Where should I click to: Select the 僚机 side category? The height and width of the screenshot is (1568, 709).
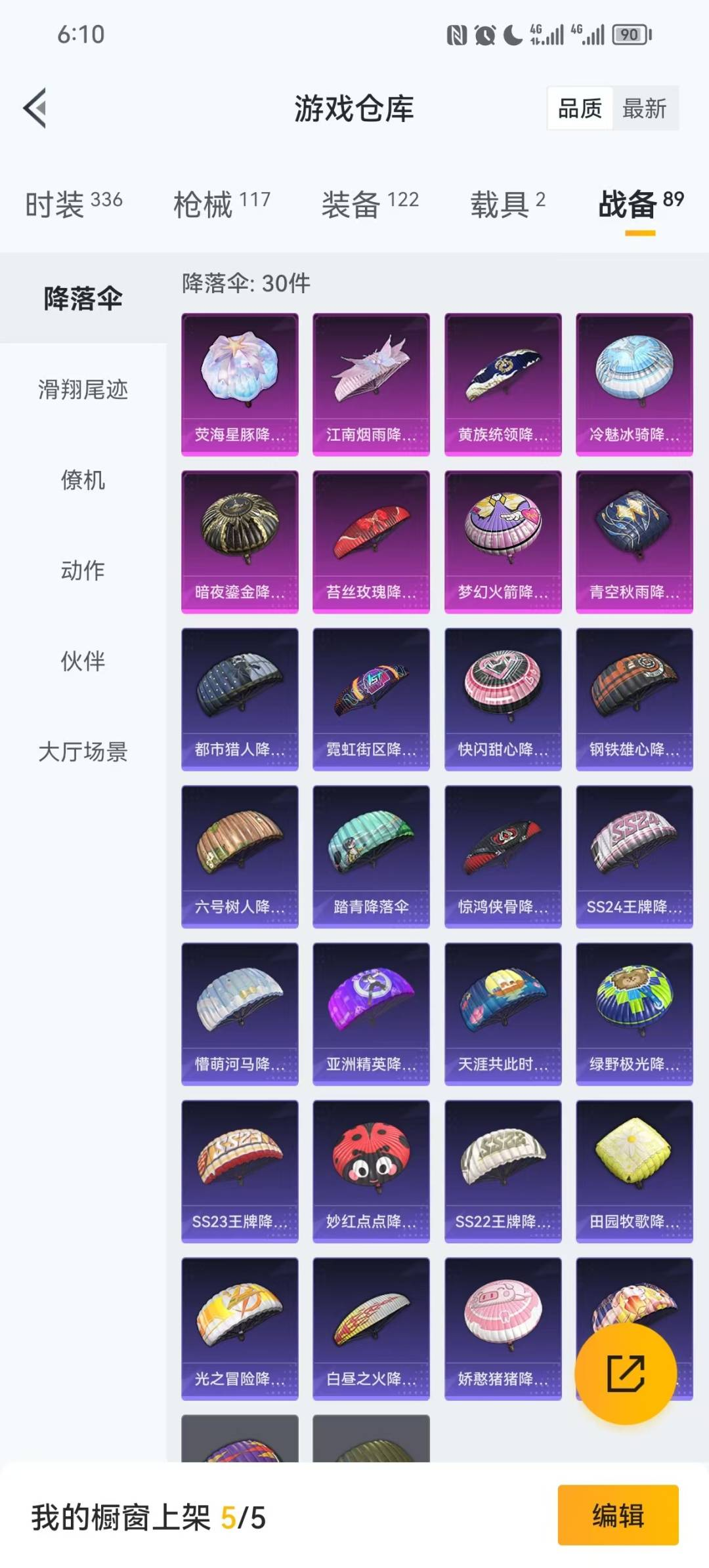coord(83,480)
